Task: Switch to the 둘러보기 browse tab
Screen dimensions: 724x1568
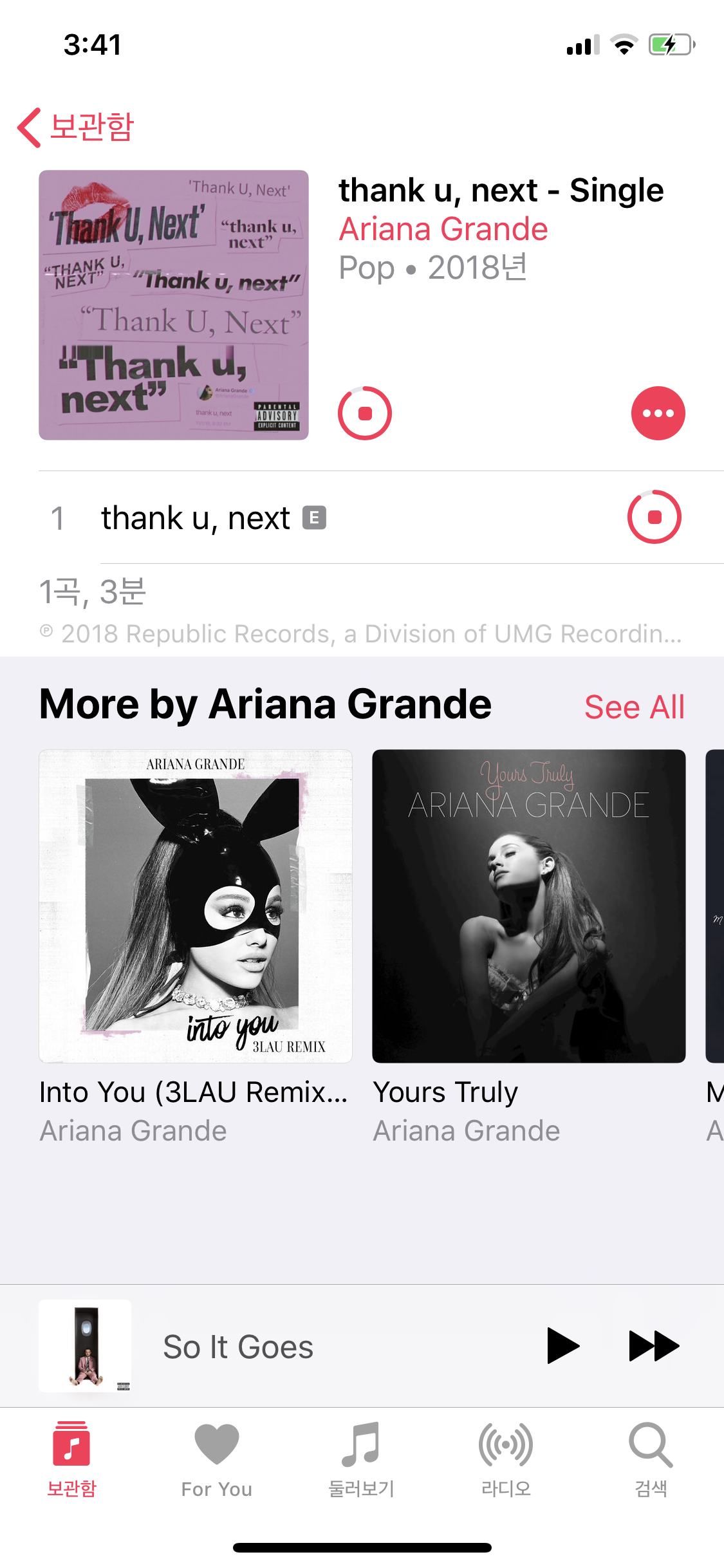Action: pyautogui.click(x=361, y=1459)
